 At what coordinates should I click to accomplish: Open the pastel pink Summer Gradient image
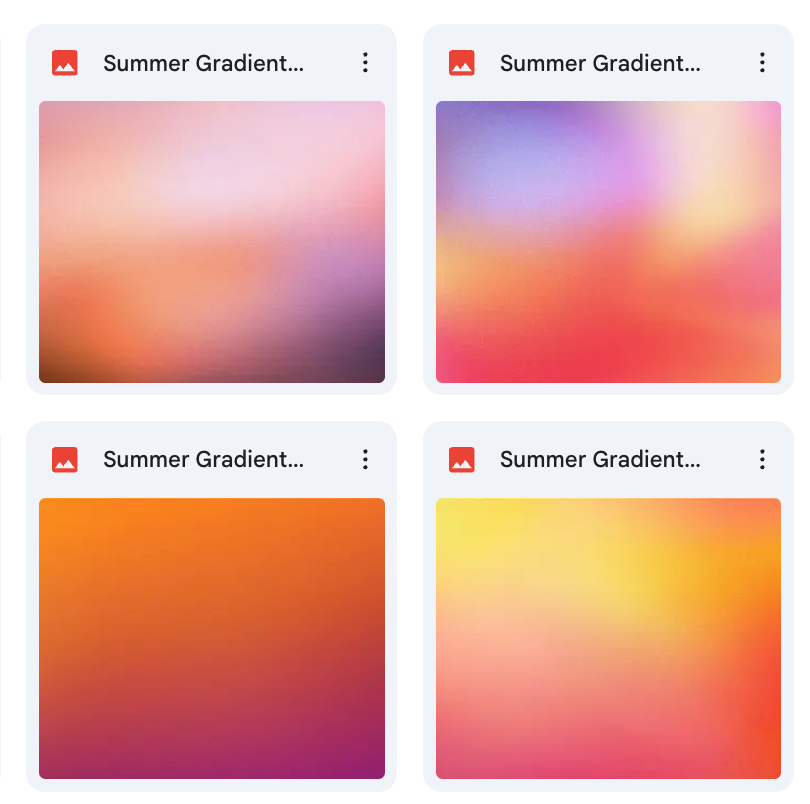coord(212,242)
